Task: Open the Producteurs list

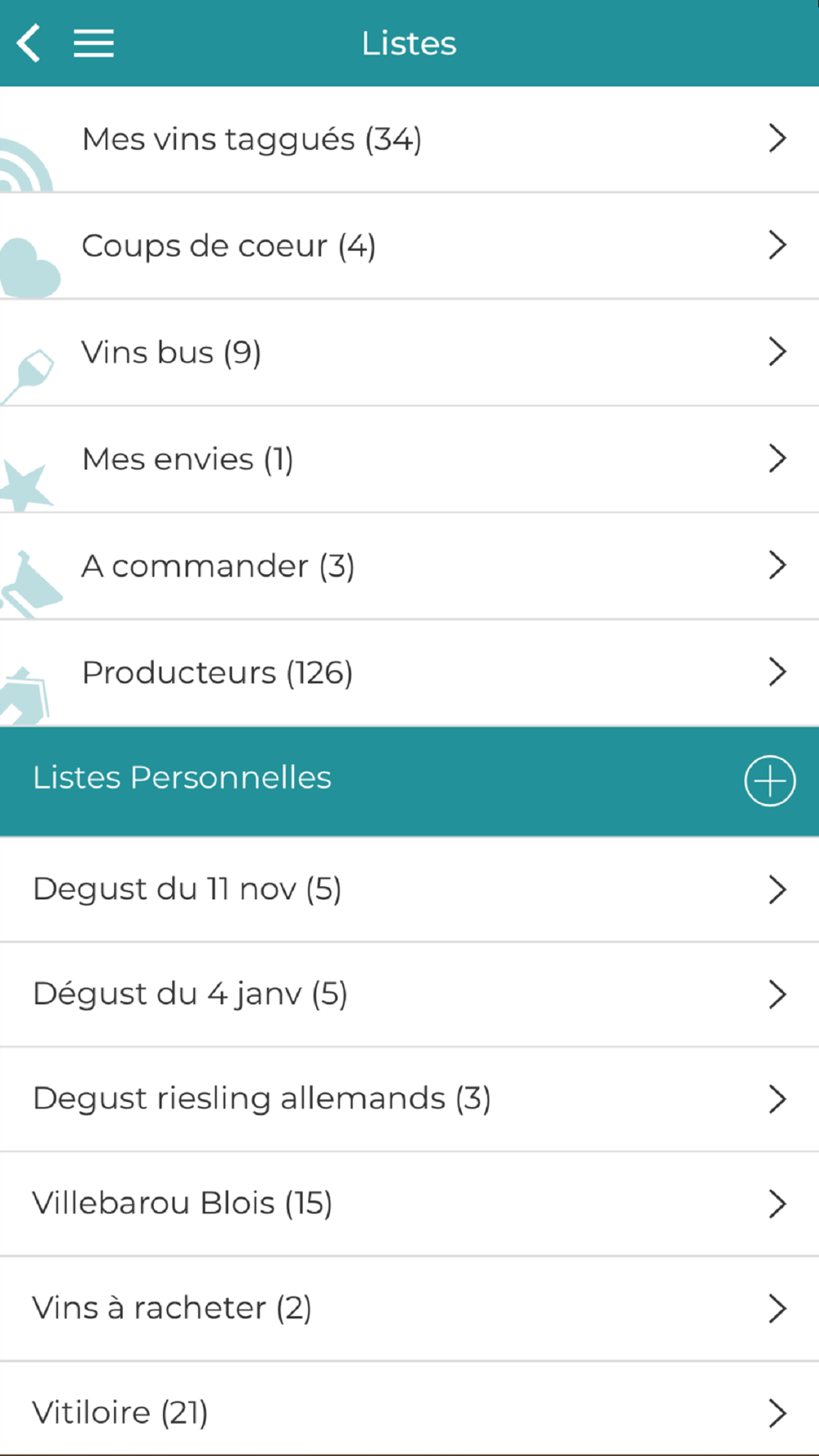Action: coord(409,673)
